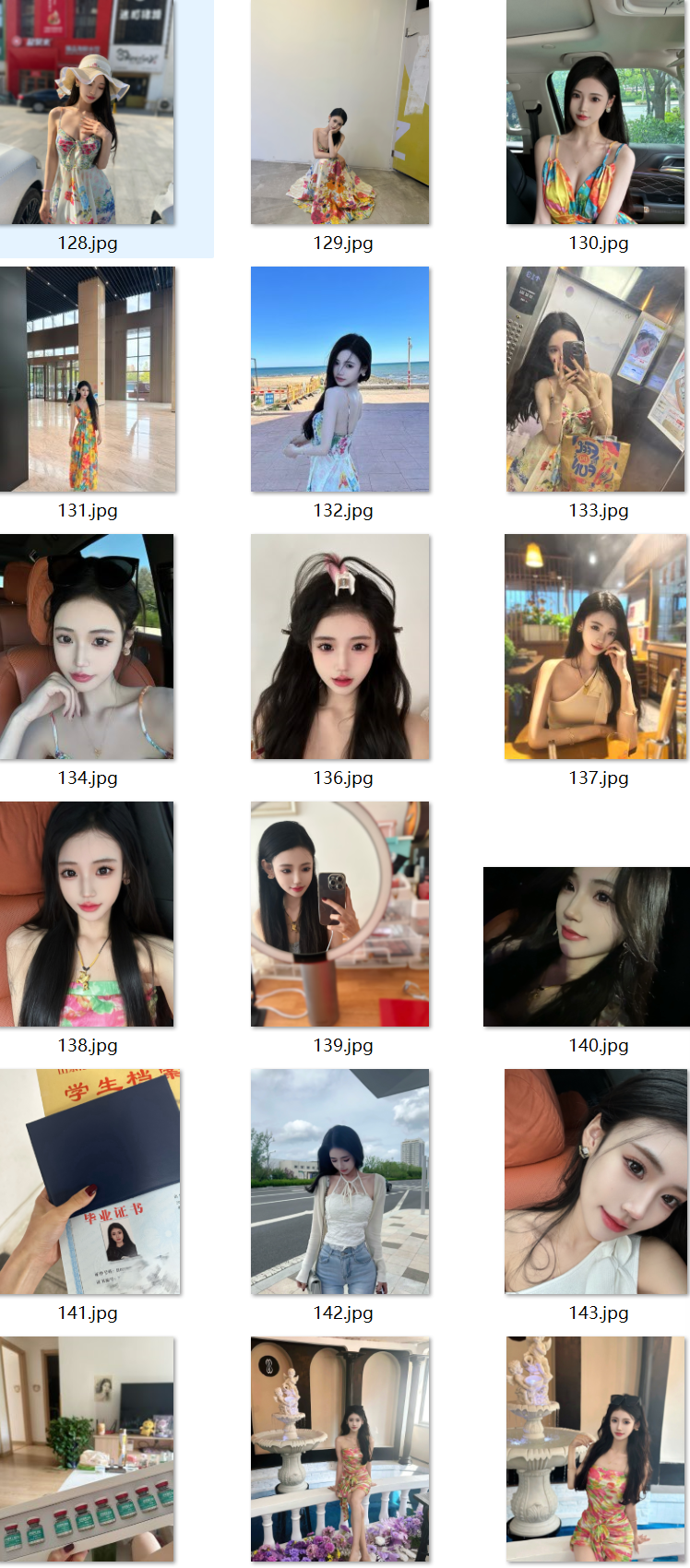690x1568 pixels.
Task: Select the 139.jpg file
Action: coord(339,914)
